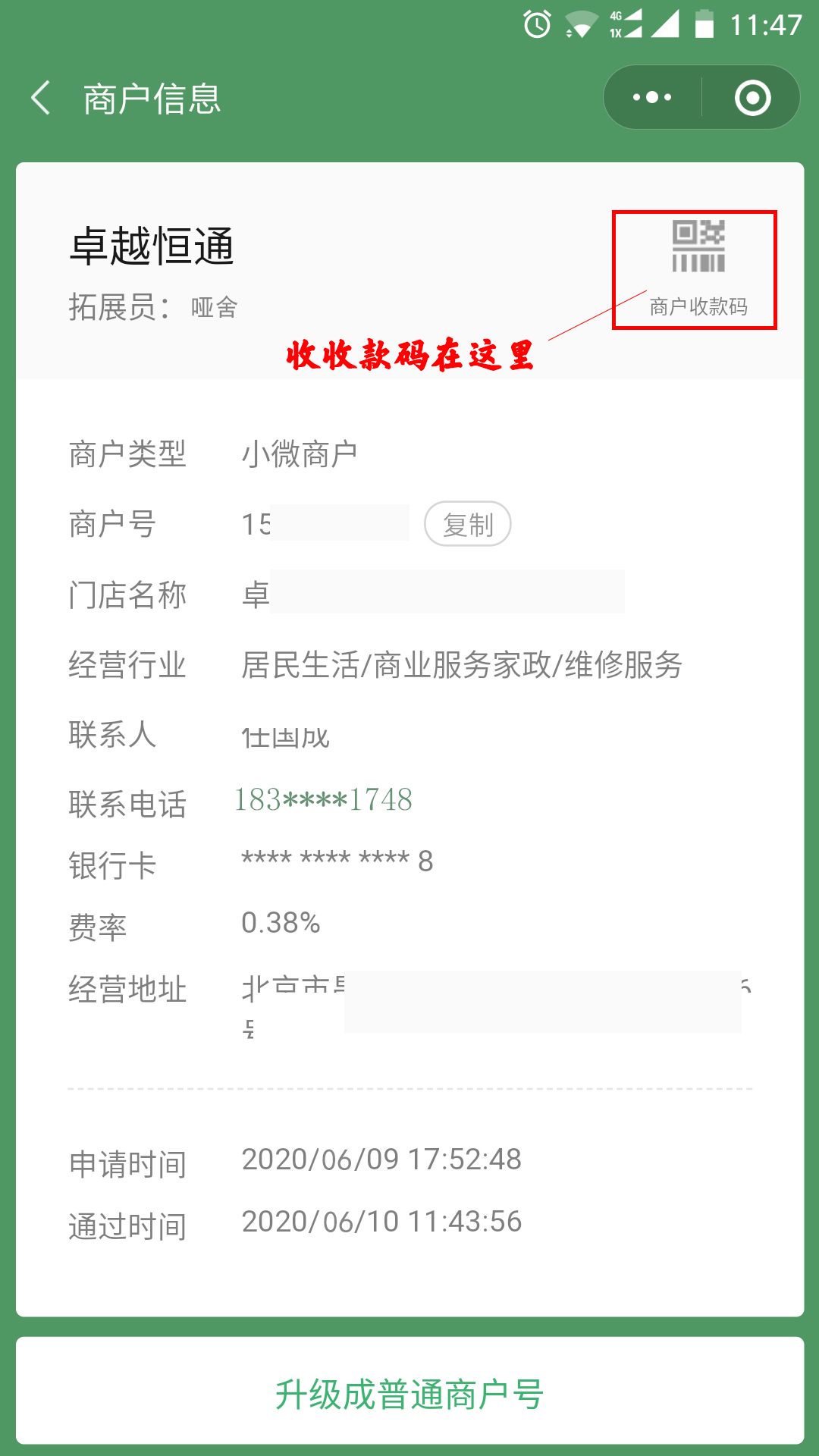Copy the merchant number with 复制
Screen dimensions: 819x1456
tap(467, 524)
